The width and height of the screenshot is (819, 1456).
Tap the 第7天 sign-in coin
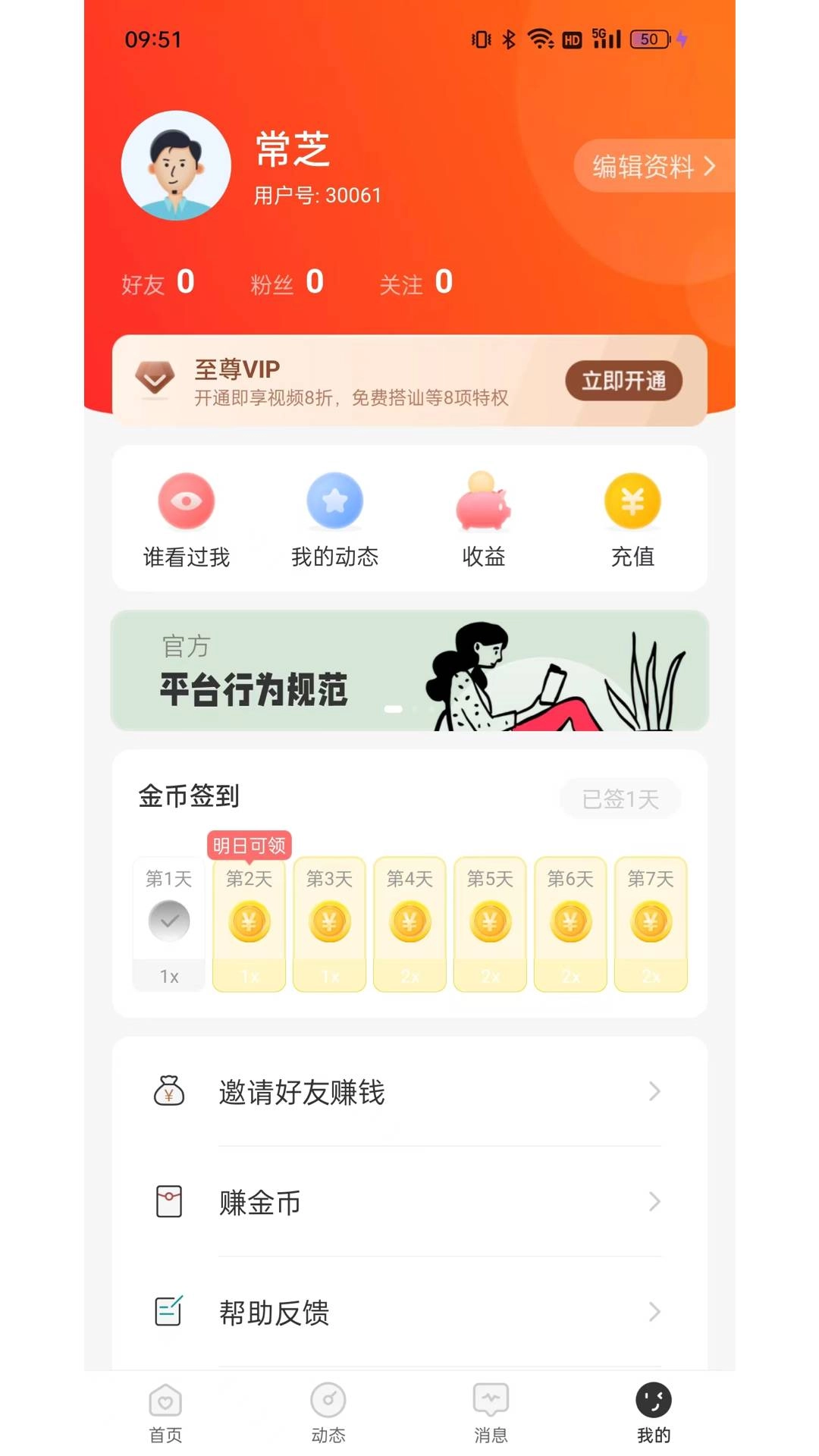pyautogui.click(x=651, y=922)
